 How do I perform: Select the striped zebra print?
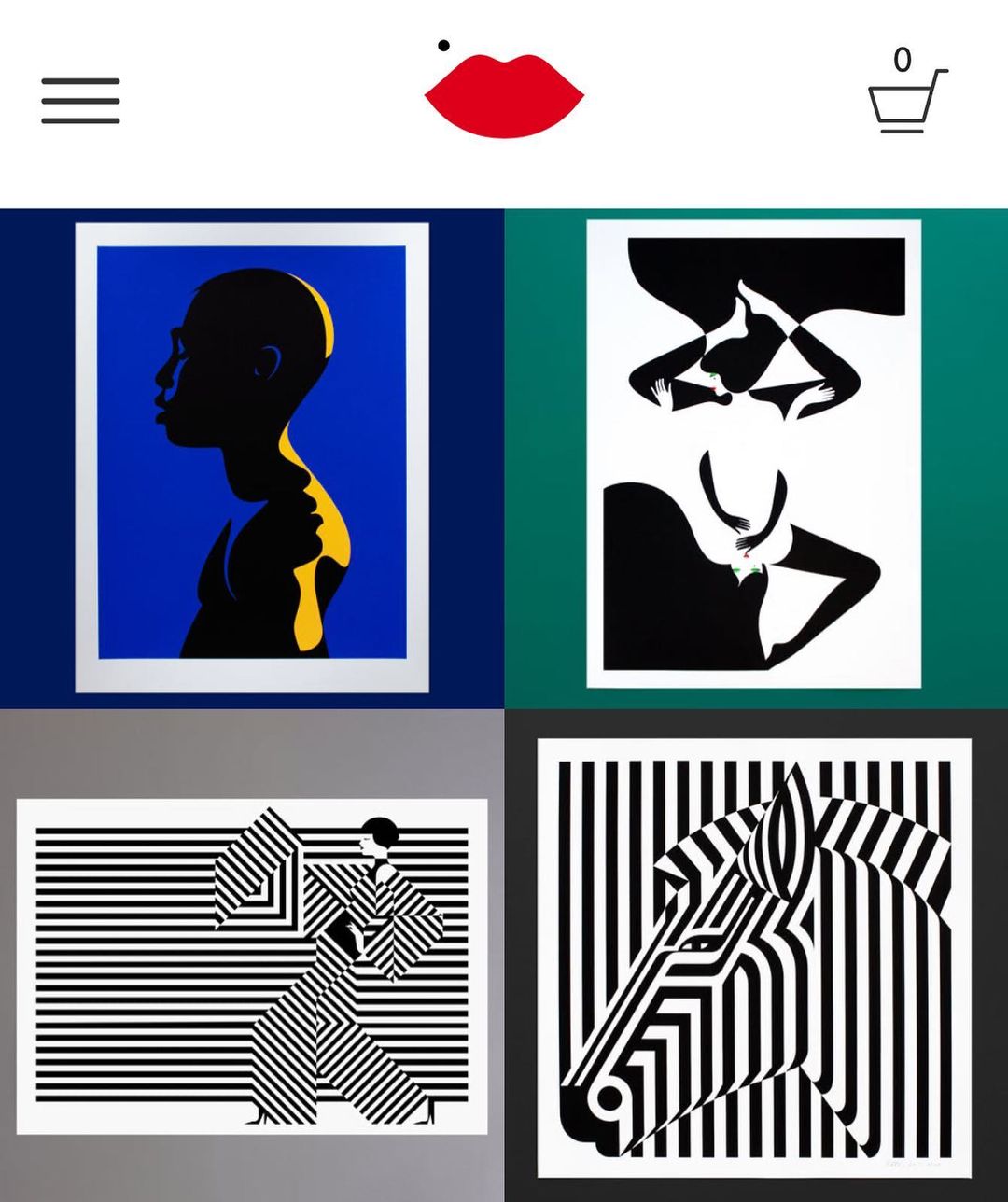pos(754,956)
